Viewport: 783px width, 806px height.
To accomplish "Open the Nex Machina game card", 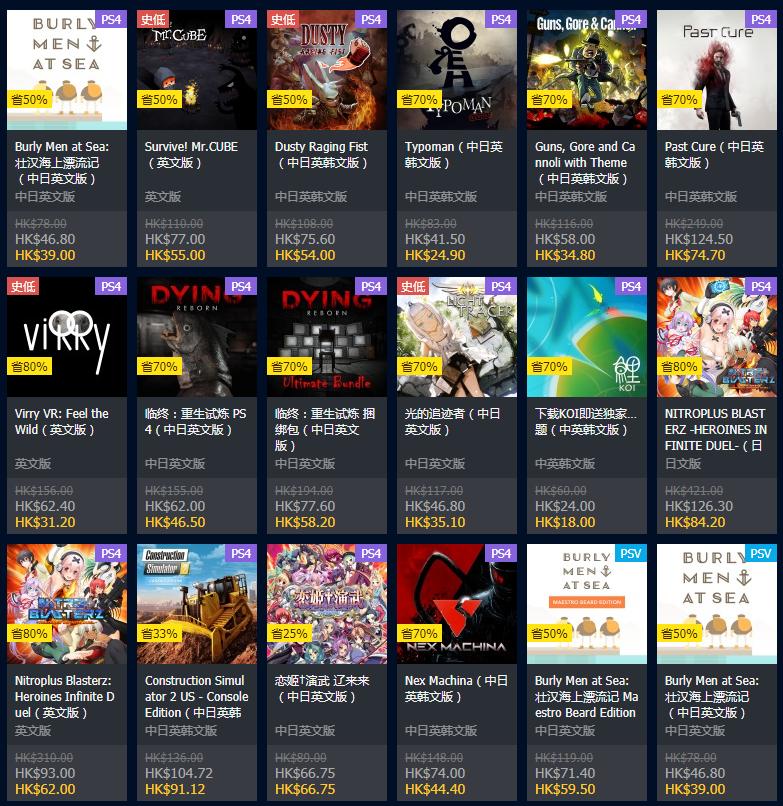I will pyautogui.click(x=457, y=604).
